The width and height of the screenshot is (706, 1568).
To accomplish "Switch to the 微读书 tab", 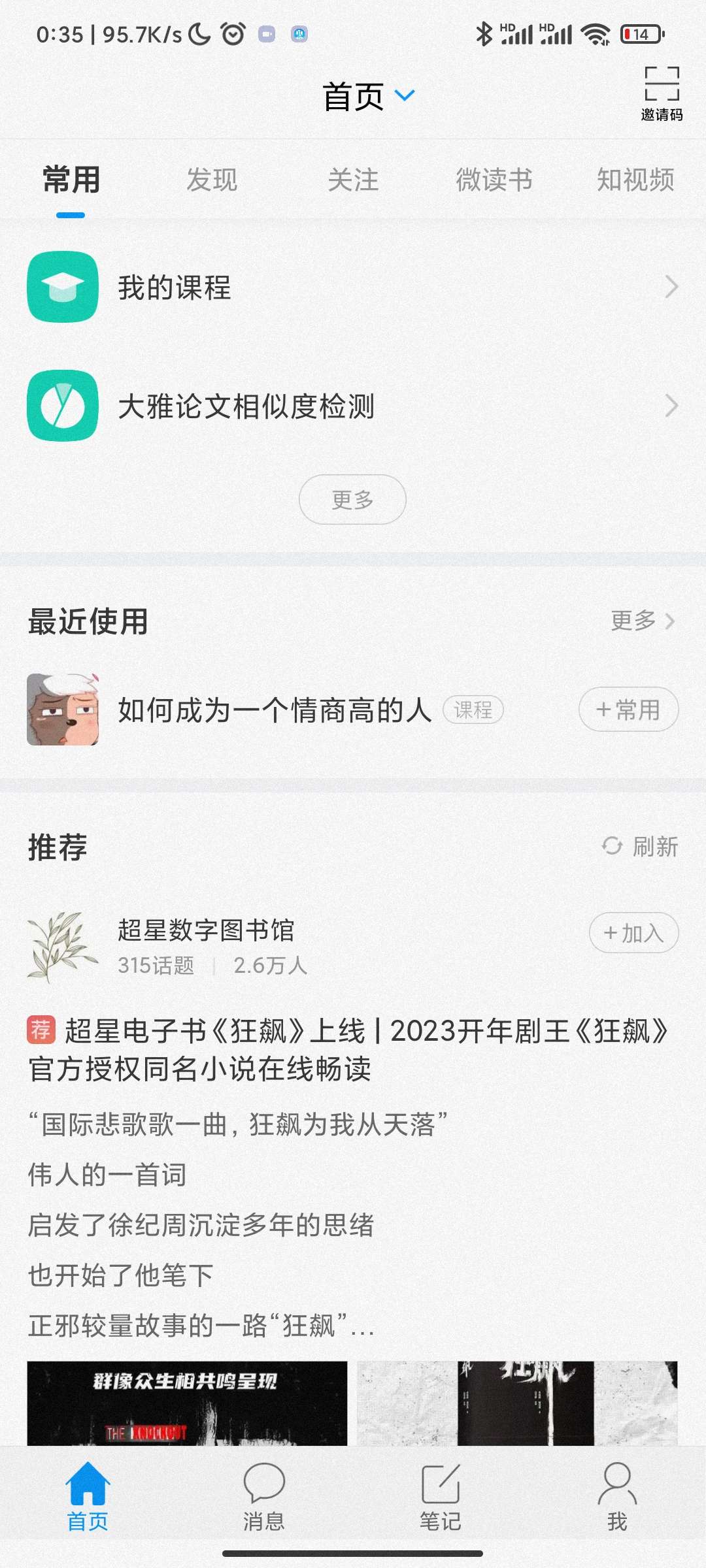I will [494, 180].
